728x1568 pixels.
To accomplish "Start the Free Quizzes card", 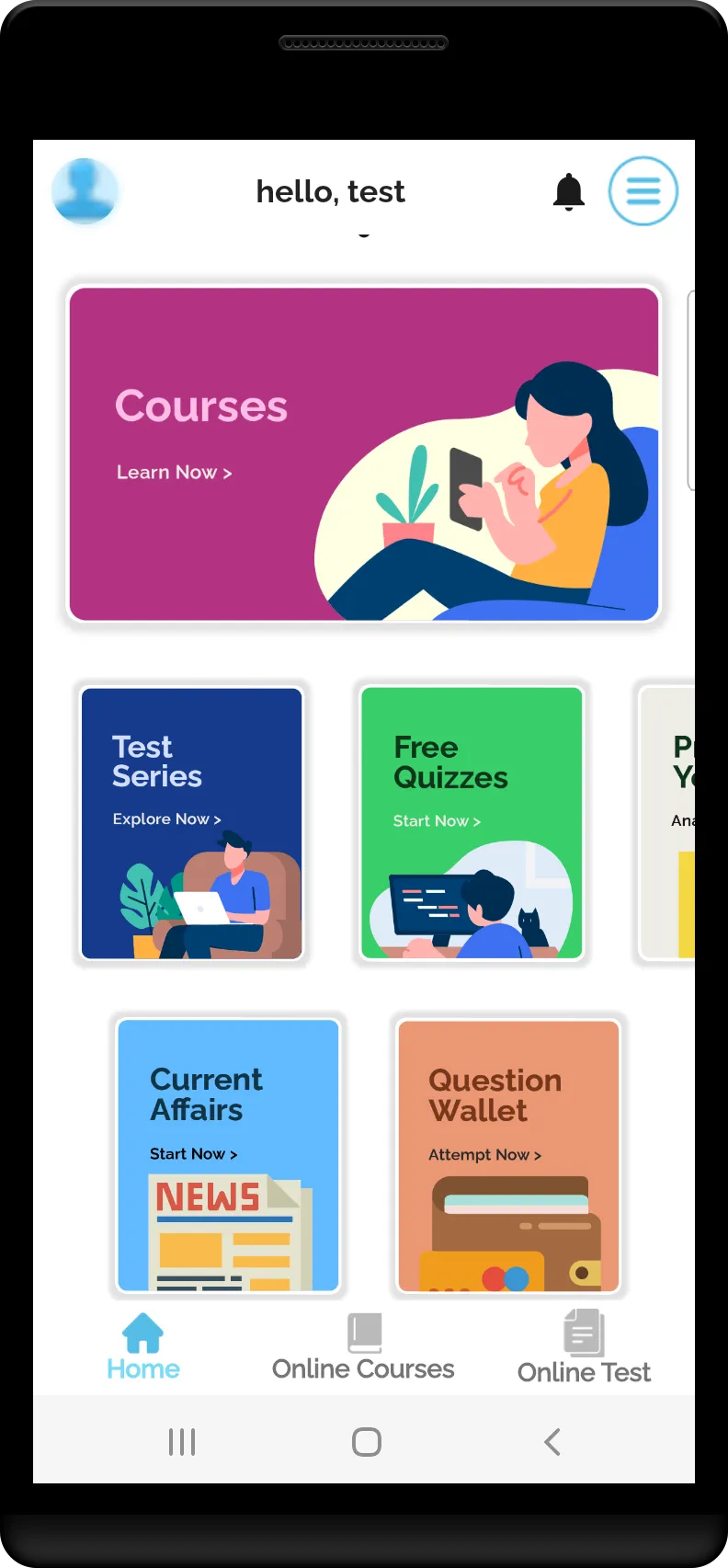I will (x=472, y=823).
